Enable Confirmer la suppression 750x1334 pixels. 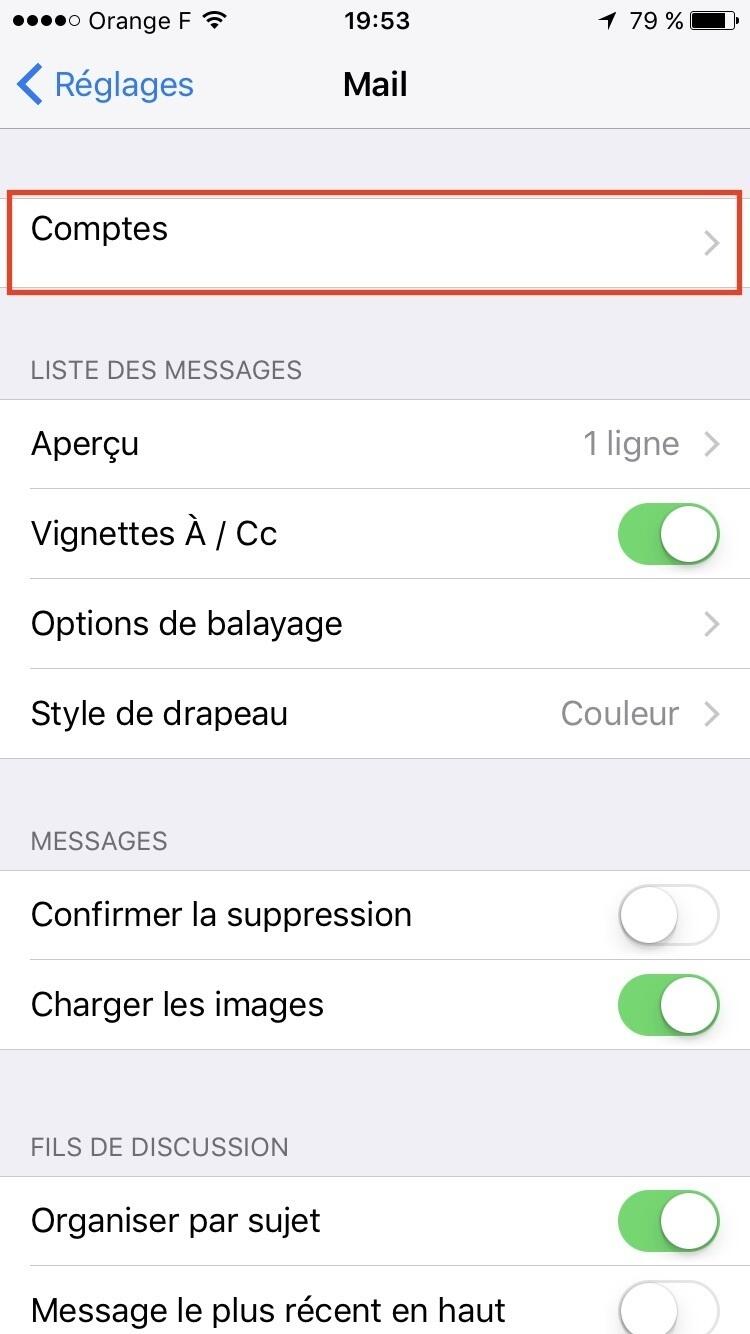(x=668, y=915)
